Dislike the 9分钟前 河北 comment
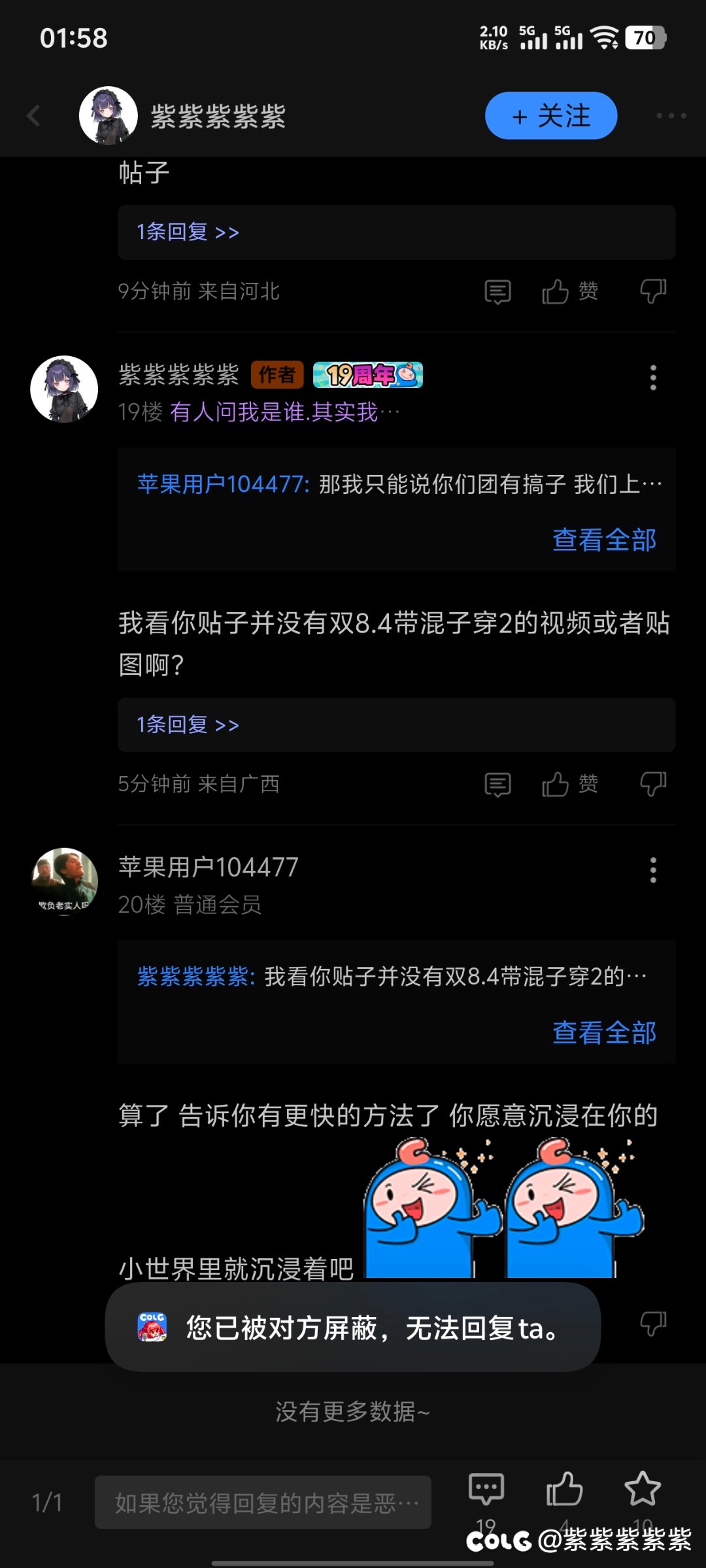Viewport: 706px width, 1568px height. pyautogui.click(x=652, y=291)
